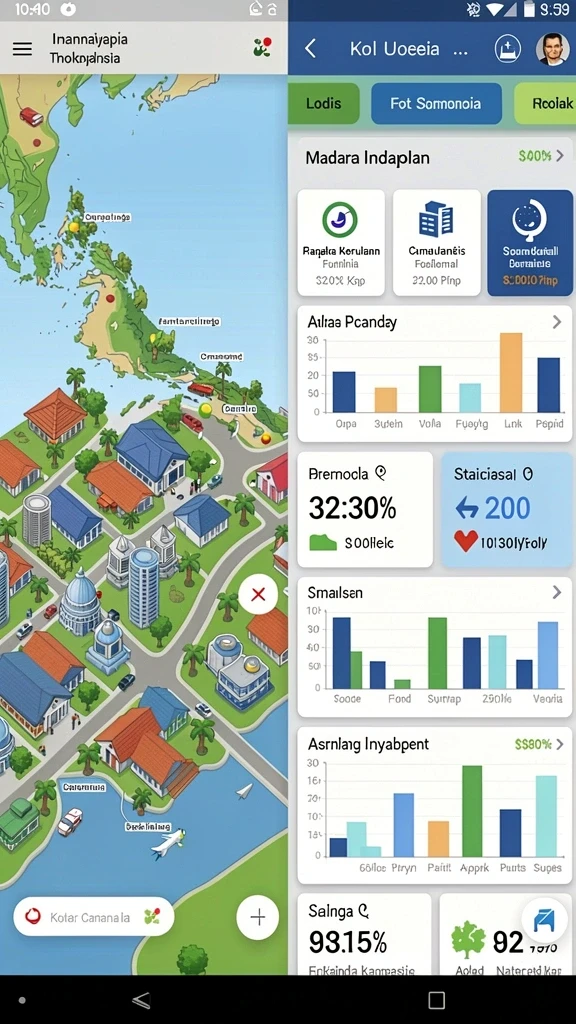Go back from Kol Uoeeia screen
Viewport: 576px width, 1024px height.
(x=311, y=48)
